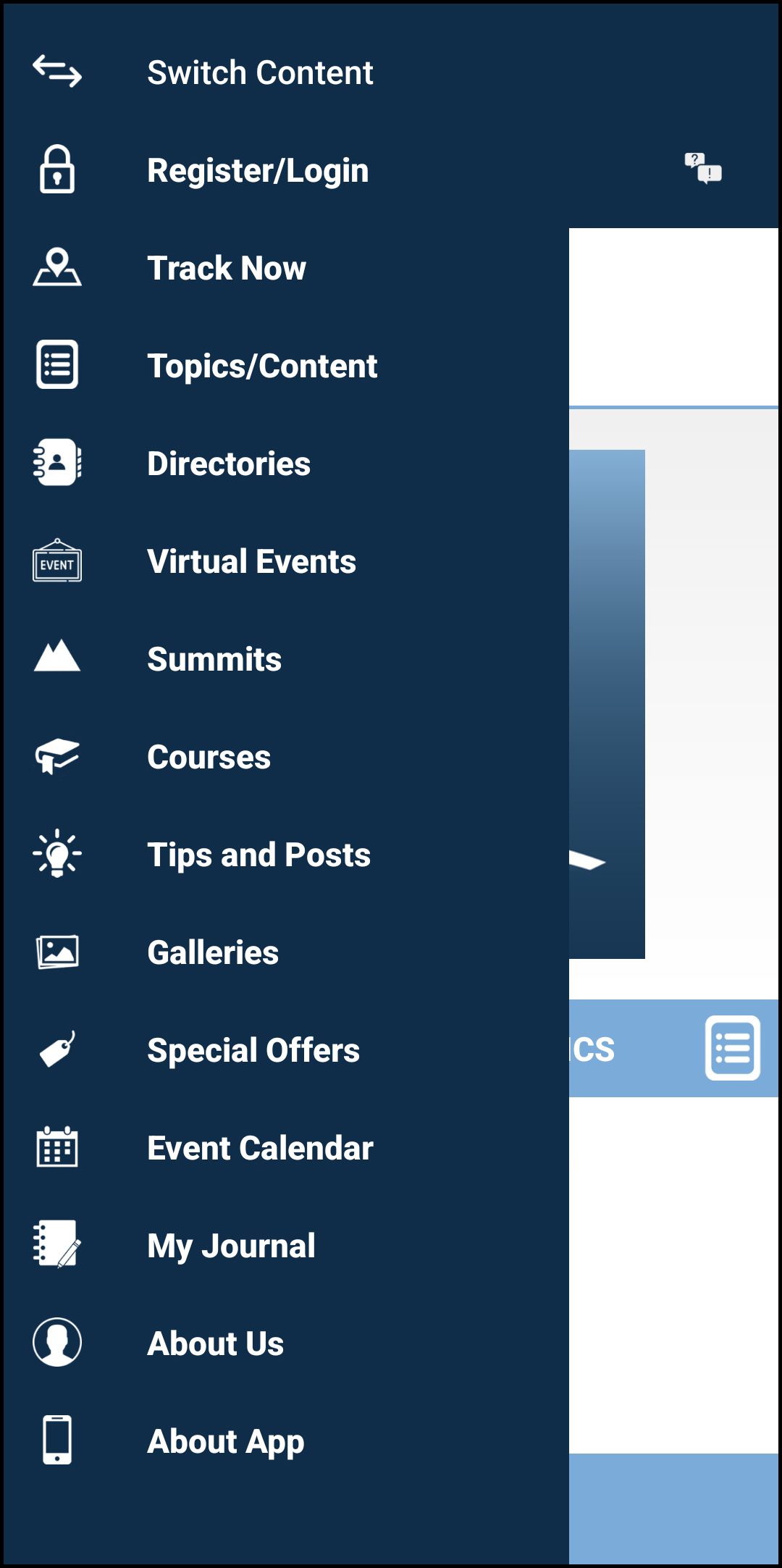Open the help chat bubbles icon

coord(703,169)
